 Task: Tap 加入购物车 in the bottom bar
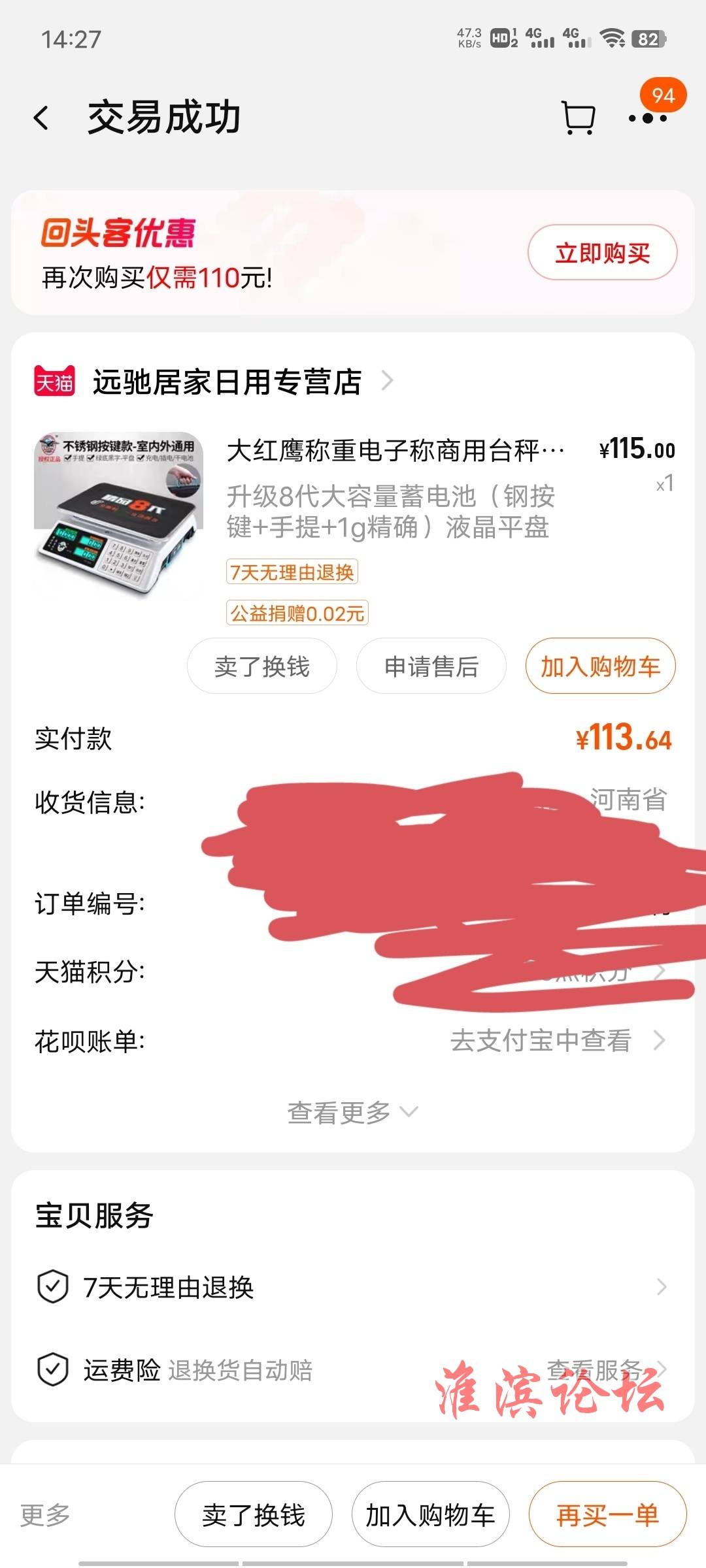click(430, 1514)
